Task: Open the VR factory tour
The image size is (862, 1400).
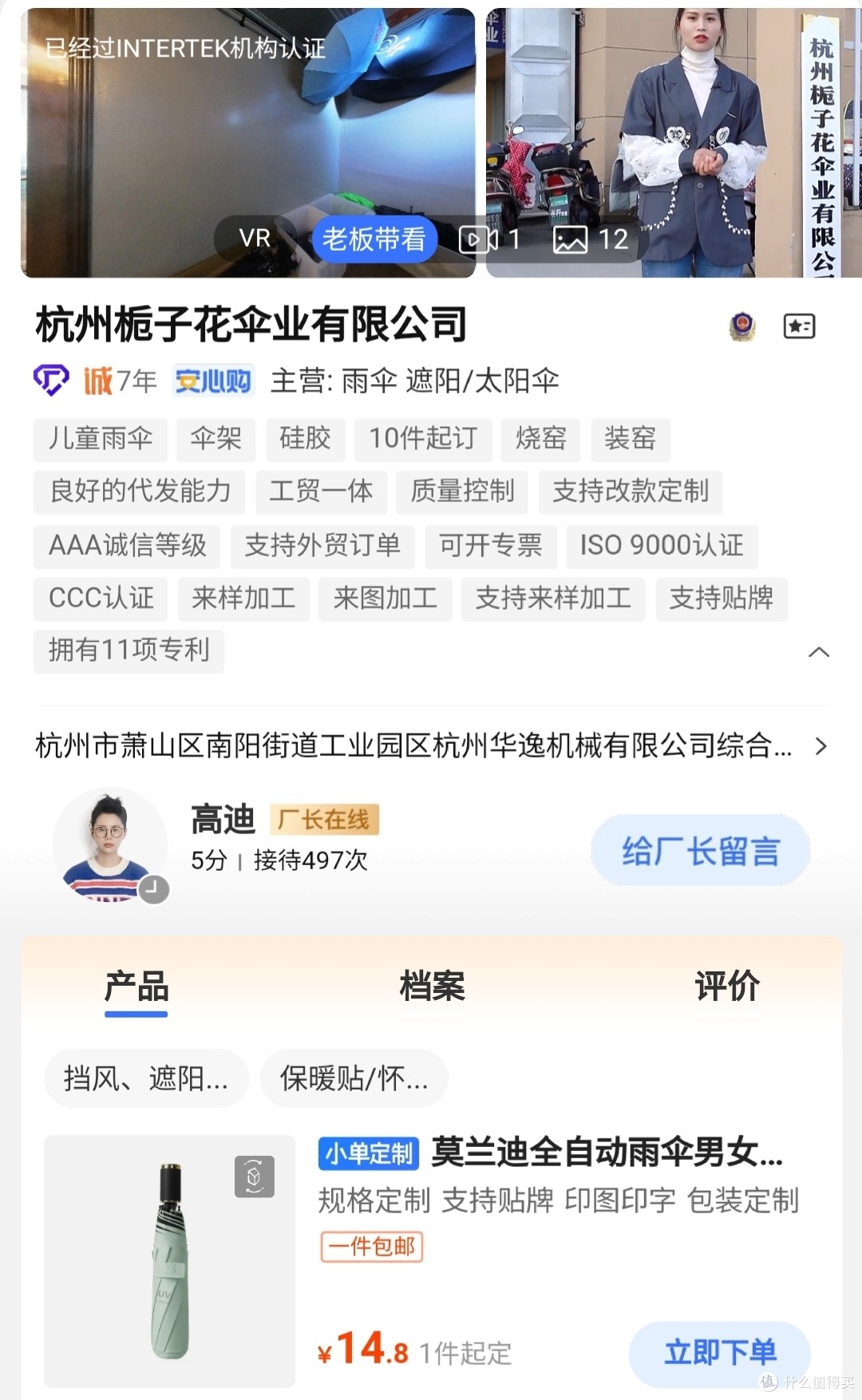Action: coord(255,239)
